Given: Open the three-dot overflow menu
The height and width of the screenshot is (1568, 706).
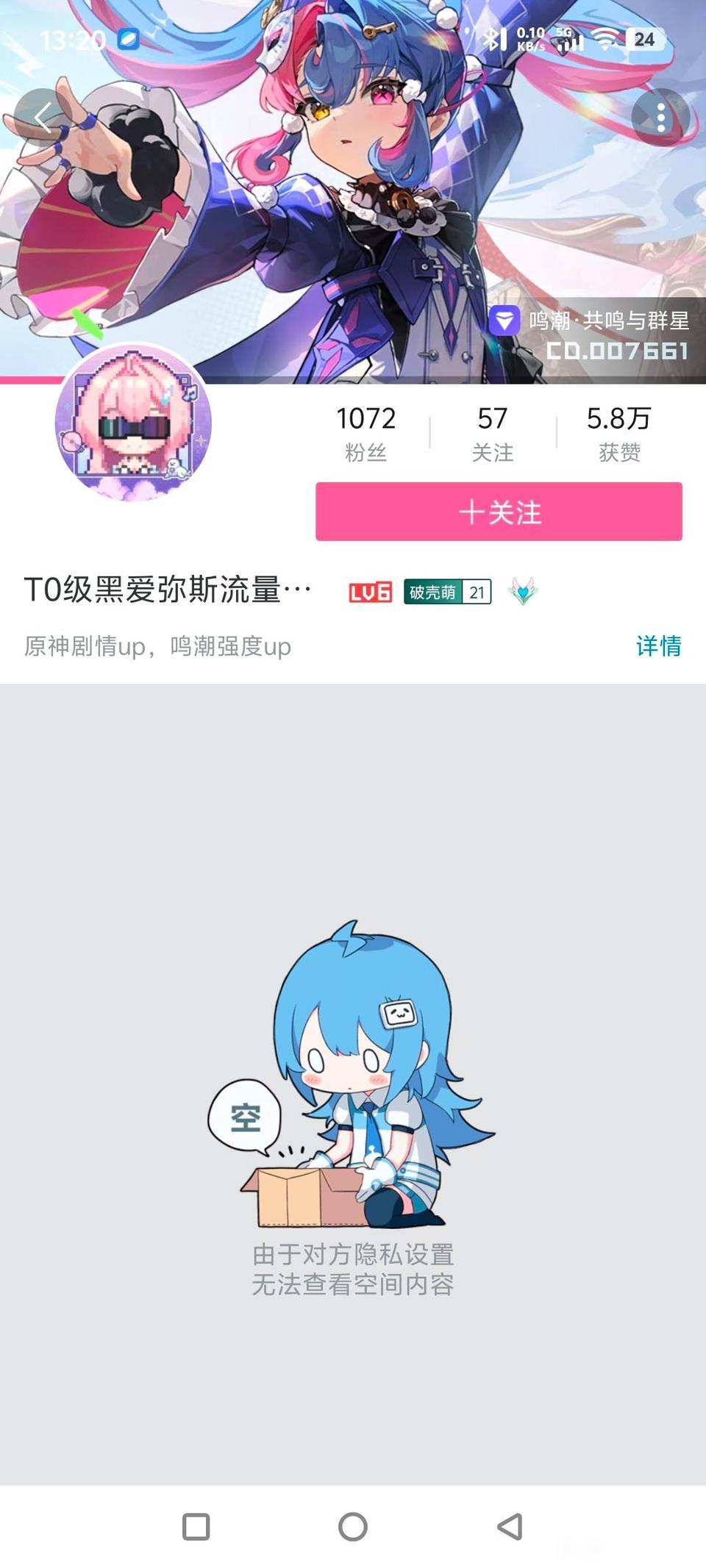Looking at the screenshot, I should coord(660,118).
